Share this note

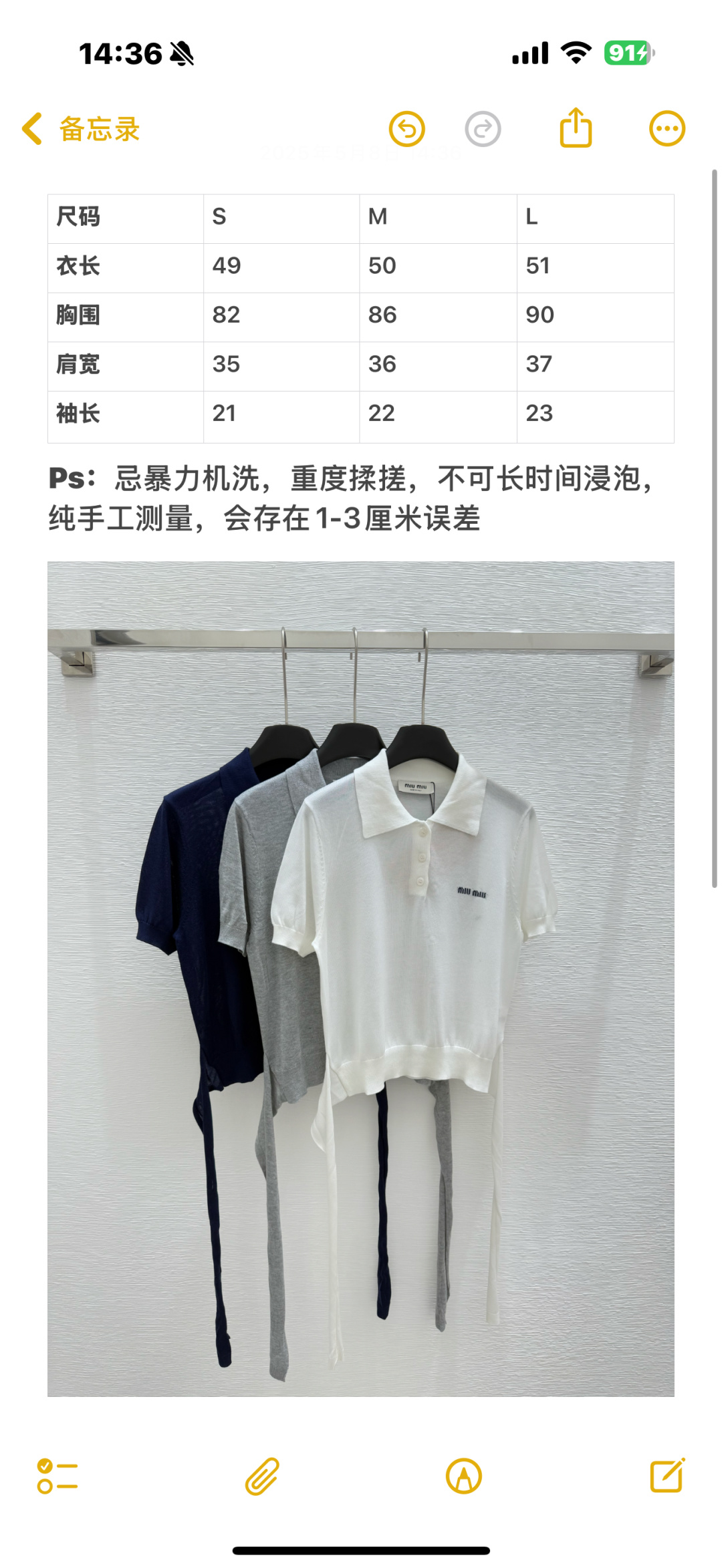tap(576, 127)
